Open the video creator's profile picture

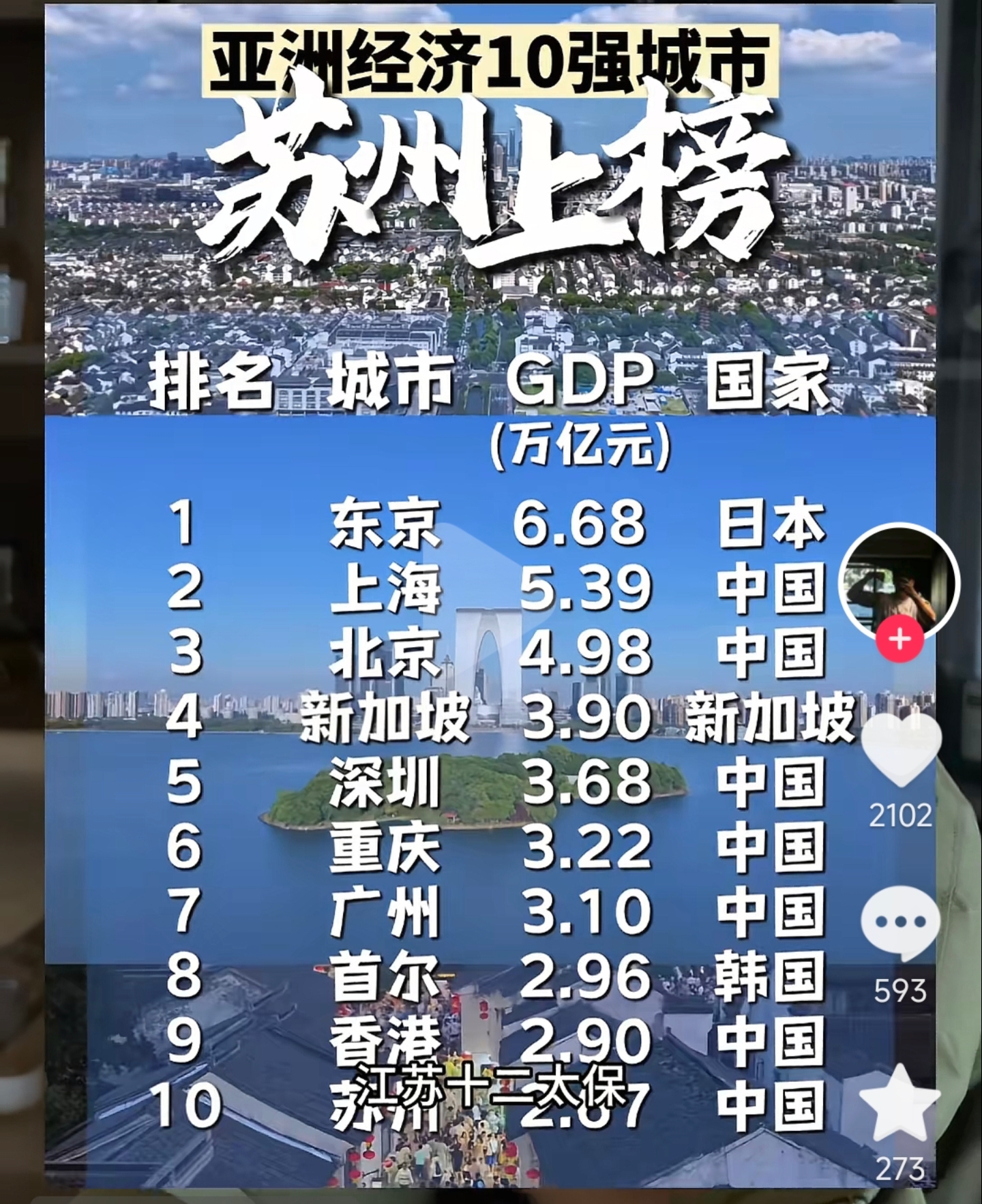point(899,582)
